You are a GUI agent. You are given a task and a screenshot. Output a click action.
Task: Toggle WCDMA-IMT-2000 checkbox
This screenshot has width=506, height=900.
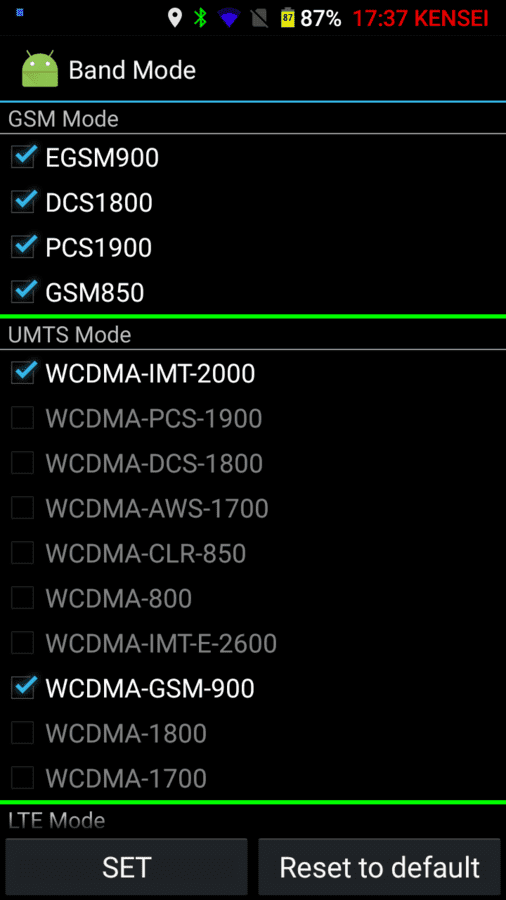pos(24,374)
